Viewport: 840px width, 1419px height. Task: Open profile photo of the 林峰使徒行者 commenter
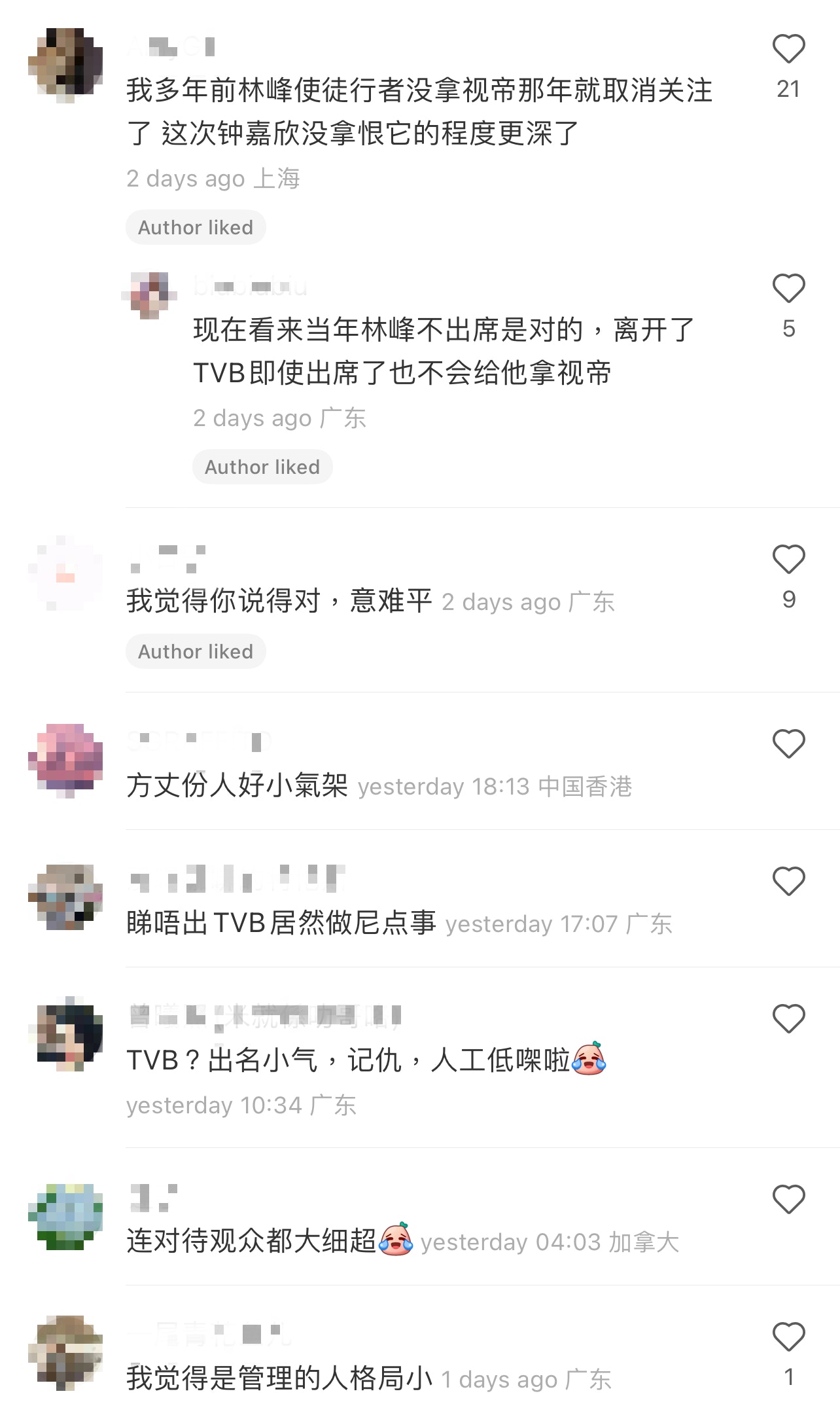tap(65, 65)
